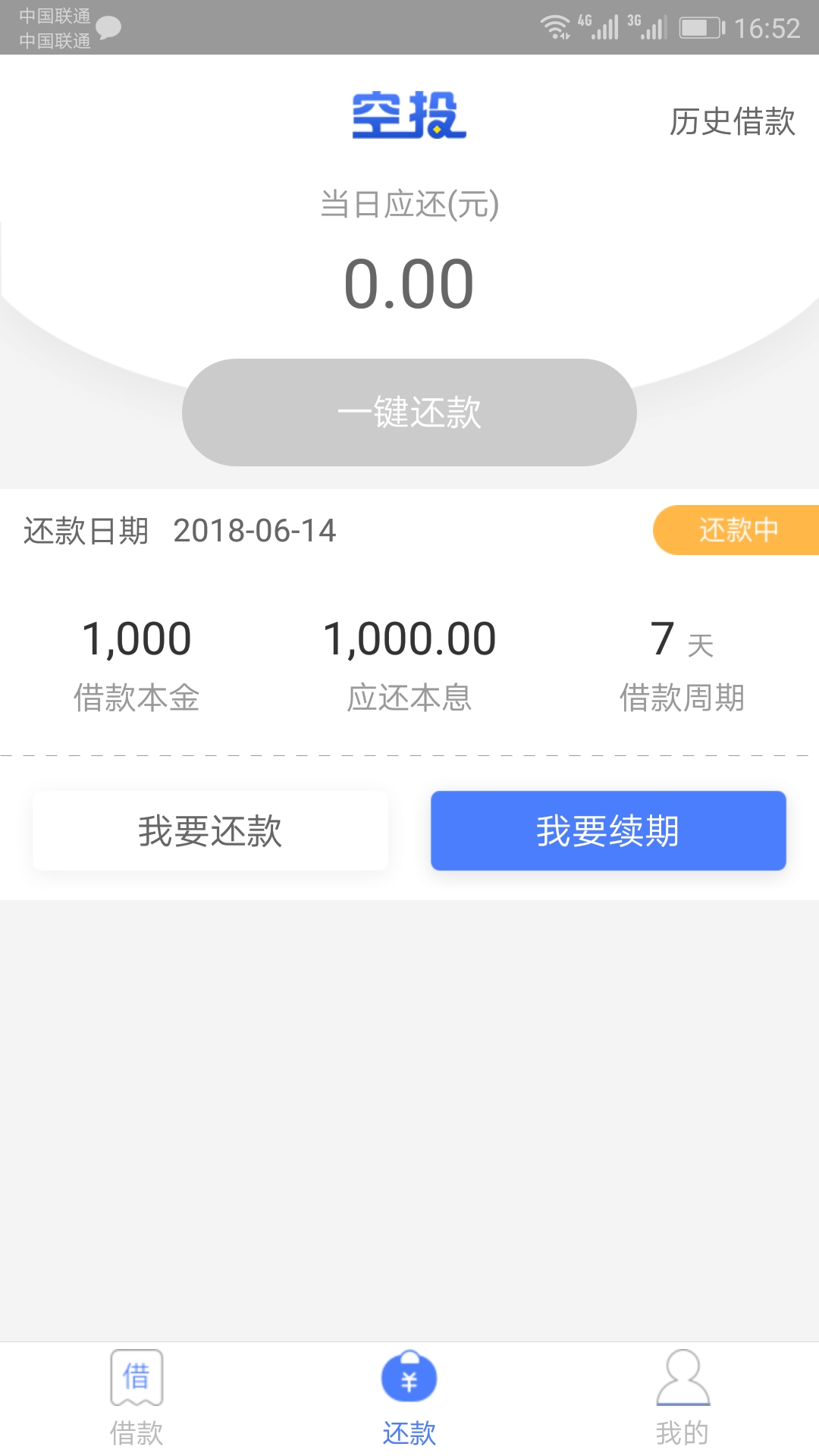Tap the 一键还款 one-click repay button

[x=409, y=413]
